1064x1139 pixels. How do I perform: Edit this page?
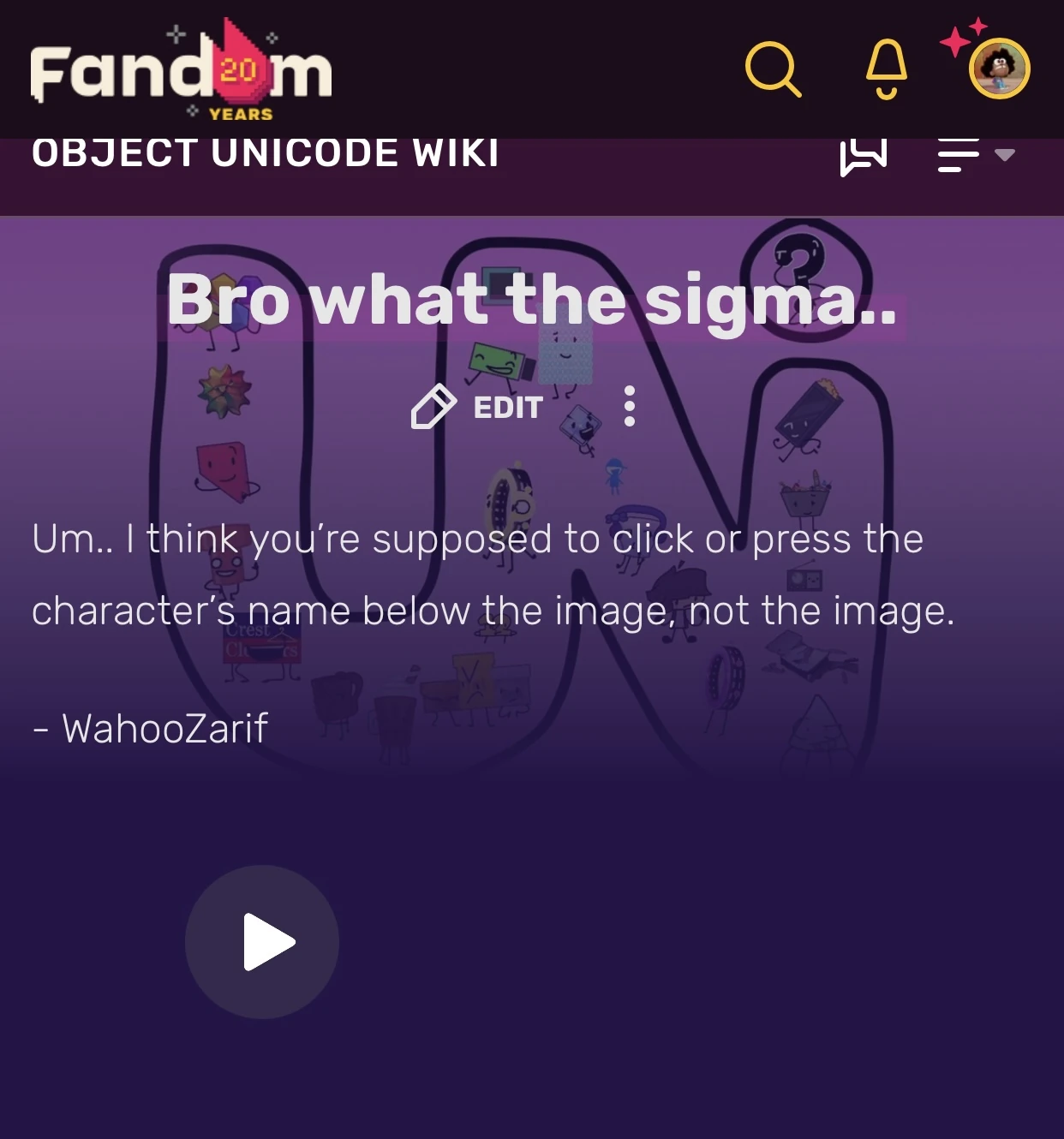click(x=478, y=407)
